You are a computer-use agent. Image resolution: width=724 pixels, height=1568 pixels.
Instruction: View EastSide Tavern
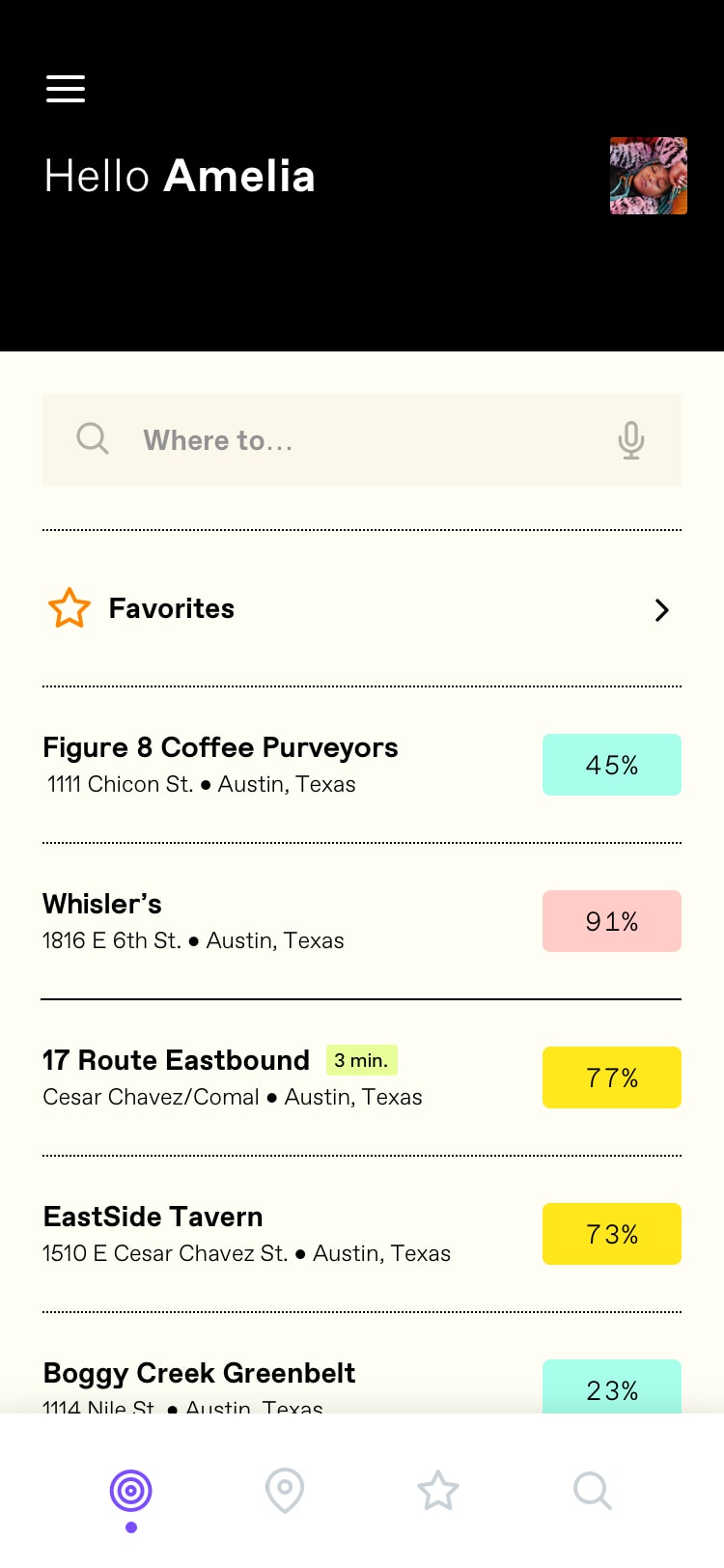(362, 1234)
